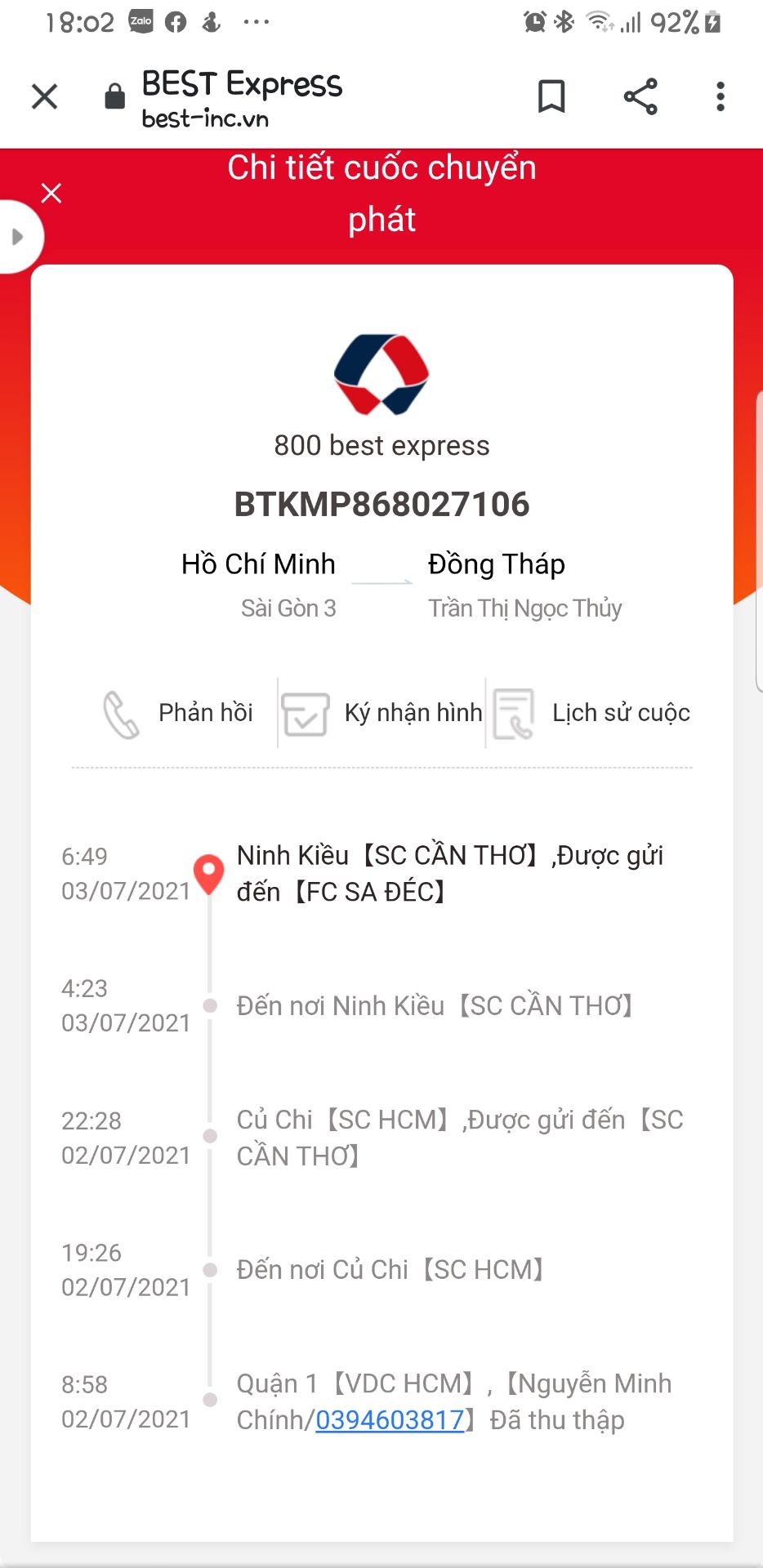The image size is (763, 1568).
Task: Call the number 0394603817 link
Action: 390,1420
